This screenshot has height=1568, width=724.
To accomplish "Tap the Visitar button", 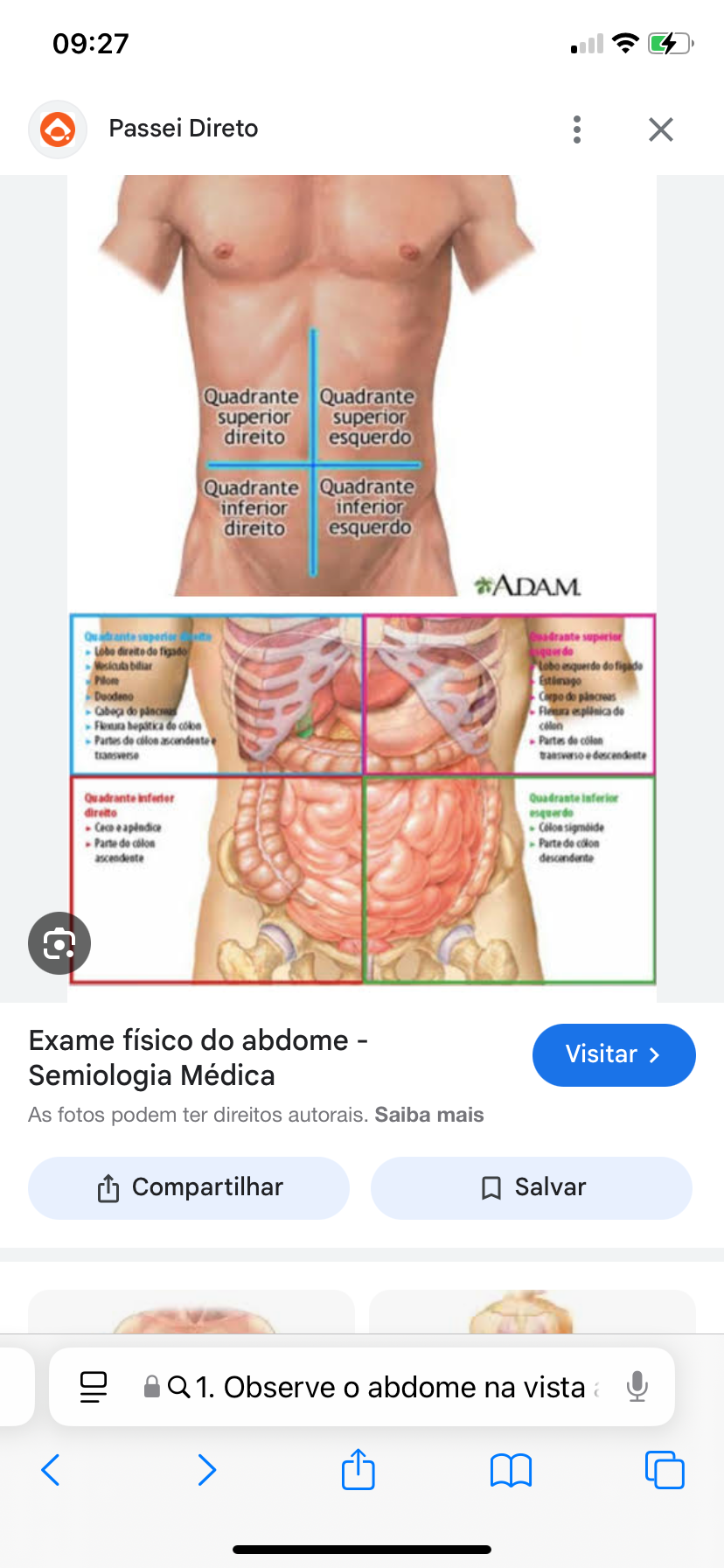I will 613,1054.
